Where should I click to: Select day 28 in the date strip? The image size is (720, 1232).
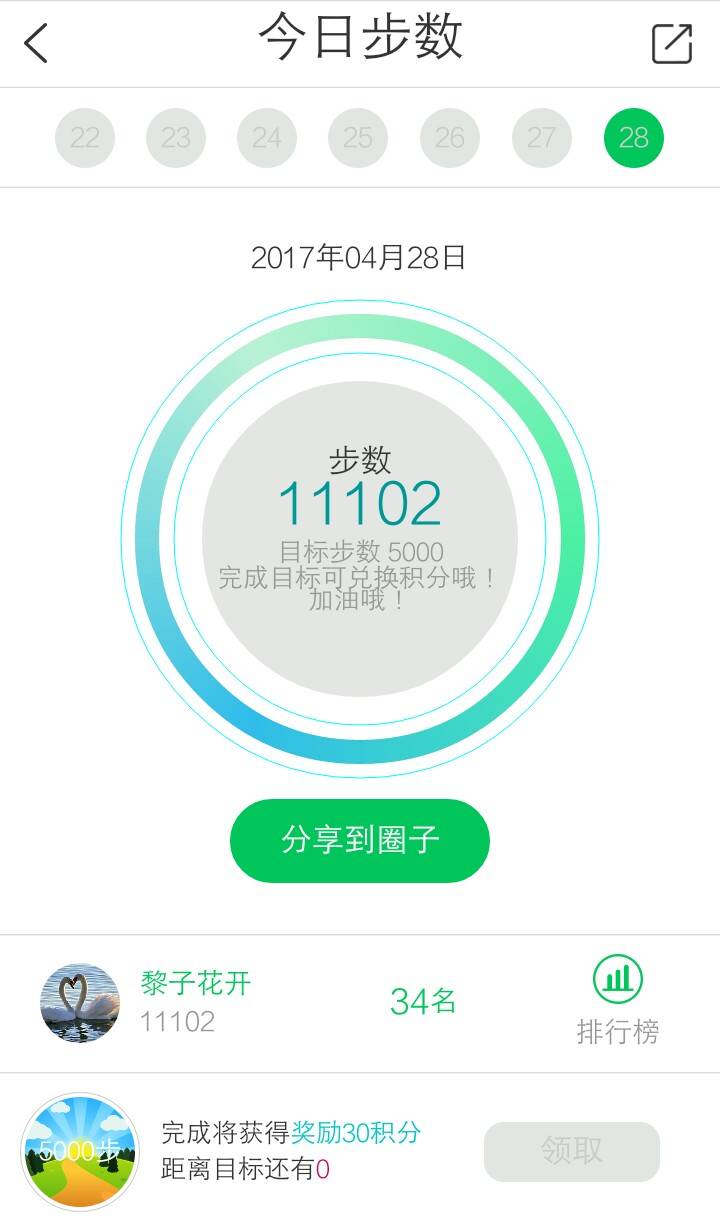pos(634,138)
